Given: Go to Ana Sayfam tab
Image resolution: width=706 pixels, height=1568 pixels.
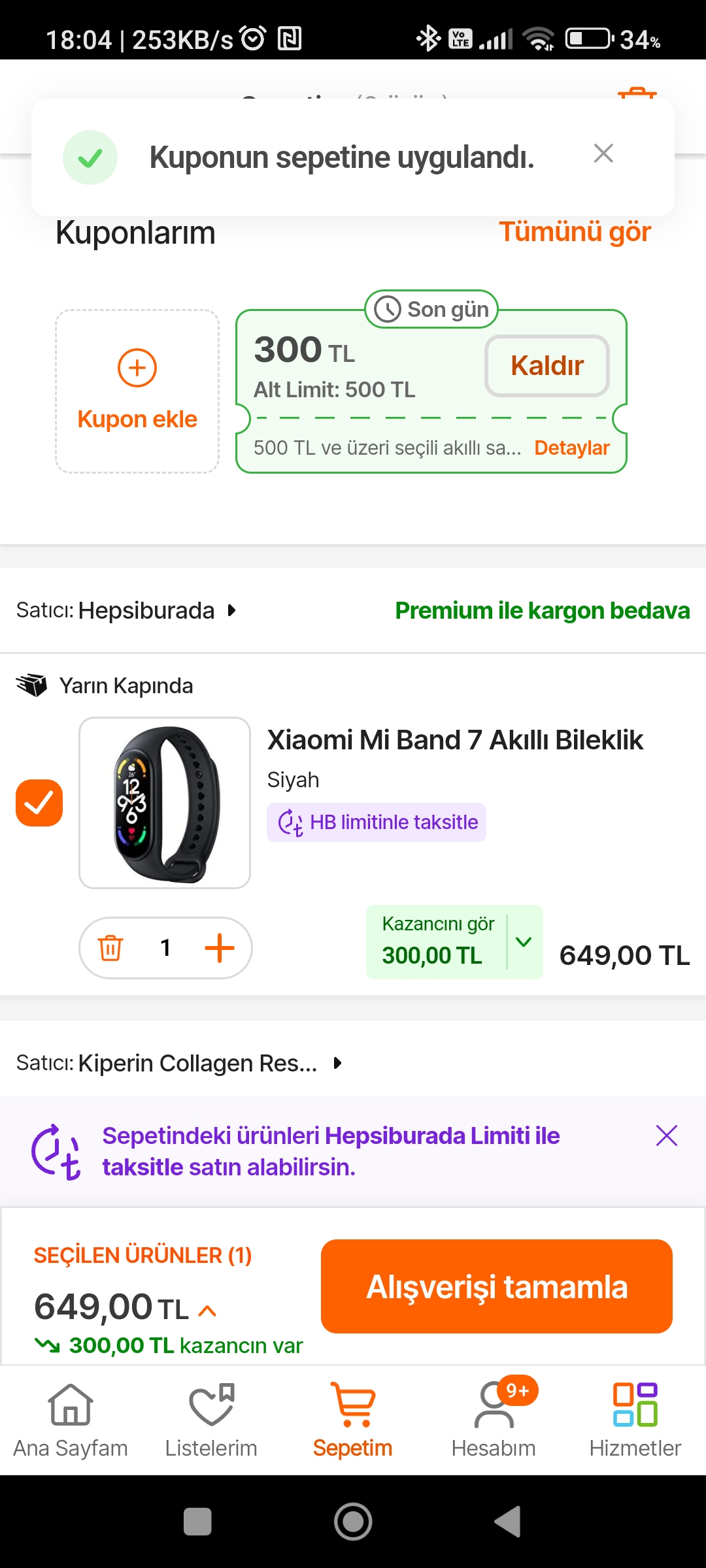Looking at the screenshot, I should (71, 1420).
